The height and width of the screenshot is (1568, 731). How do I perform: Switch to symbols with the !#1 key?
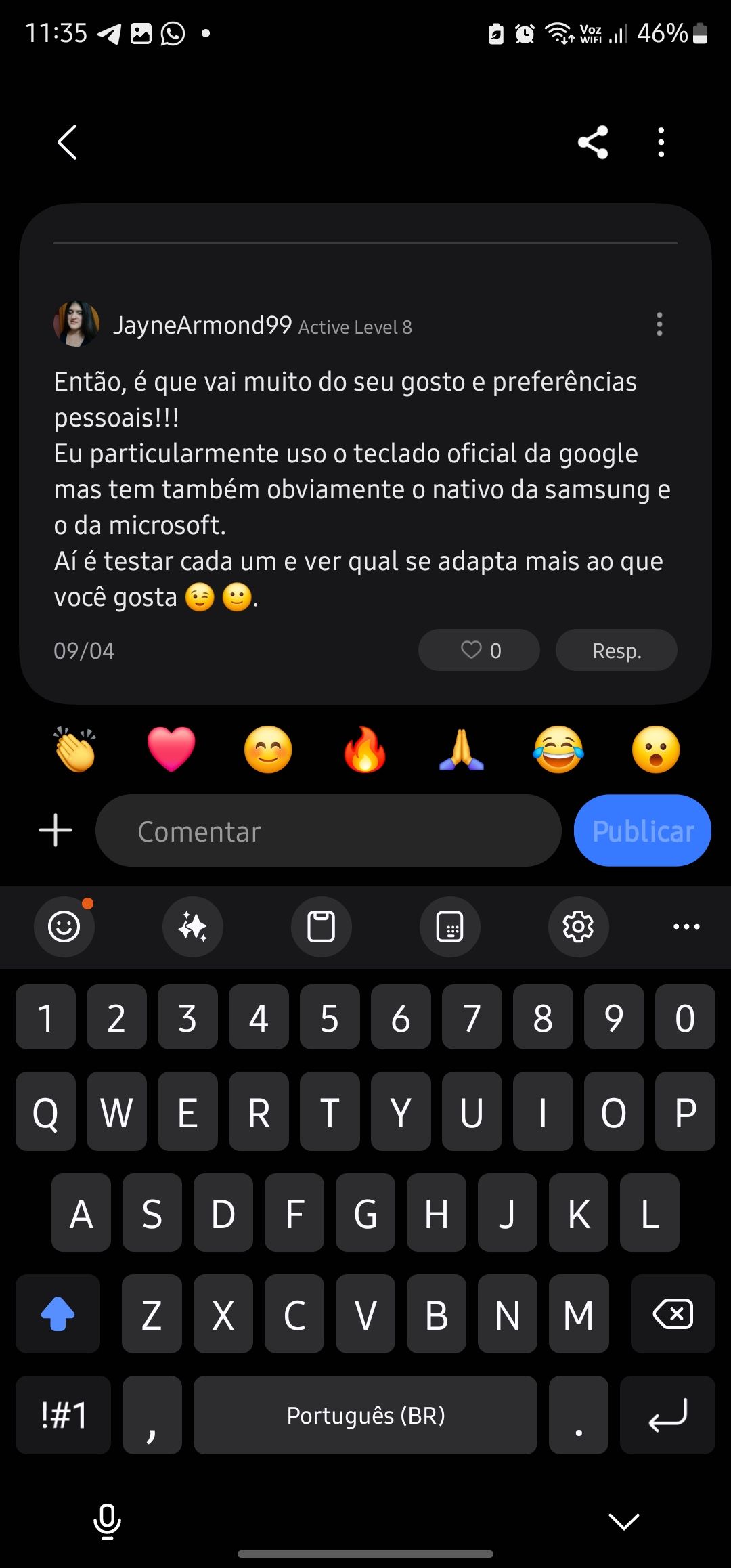point(62,1415)
